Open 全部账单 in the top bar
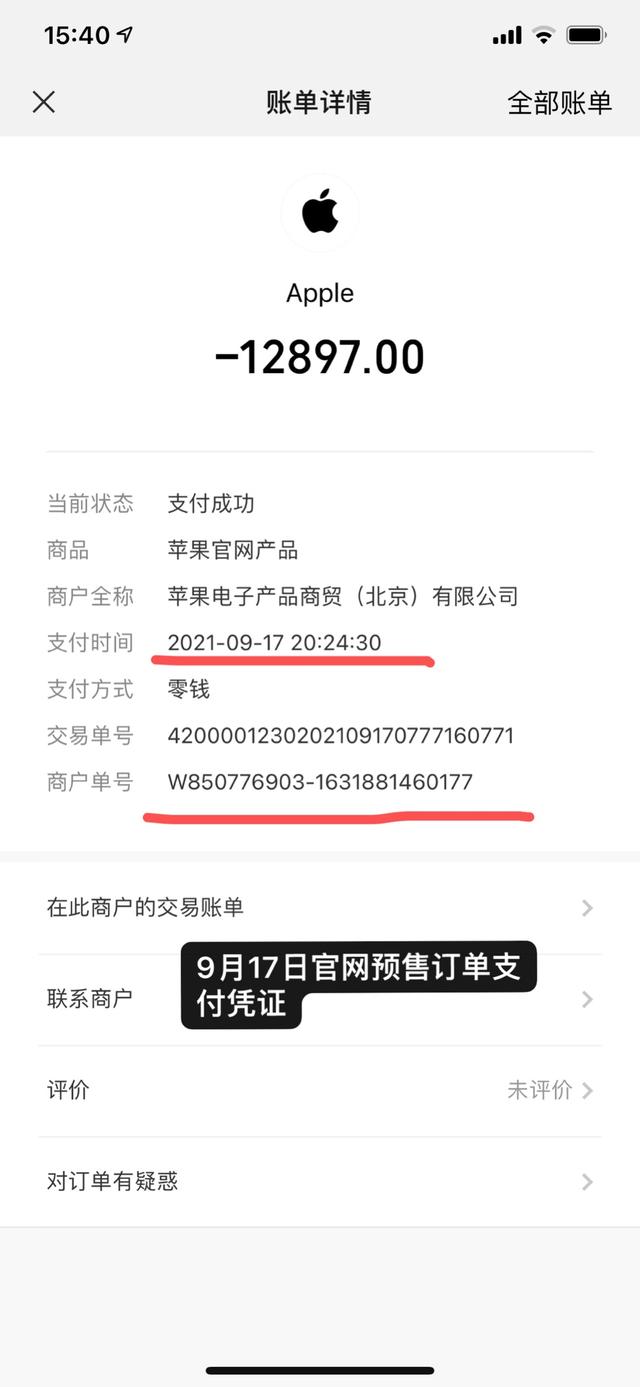This screenshot has height=1387, width=640. pos(559,102)
